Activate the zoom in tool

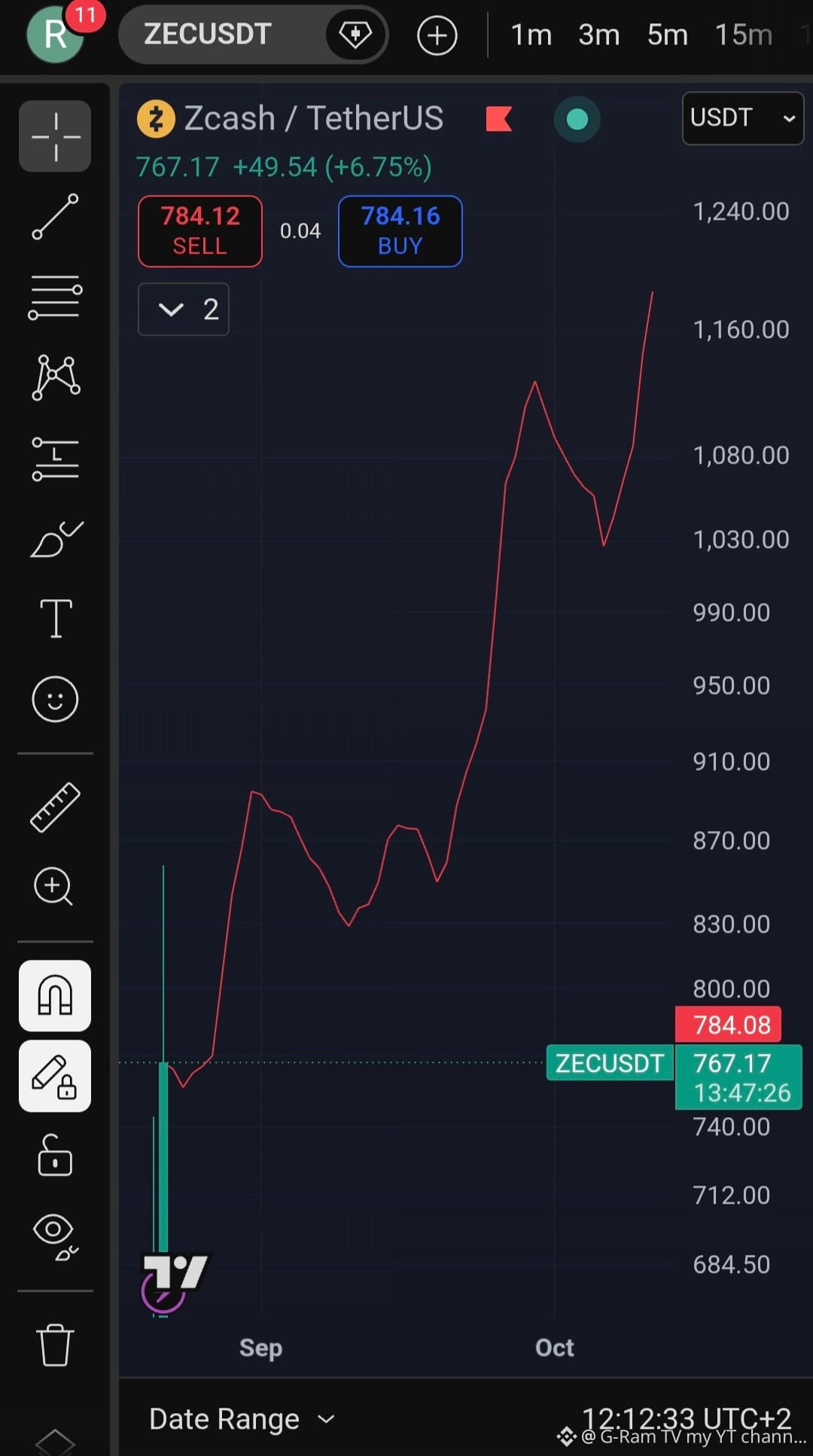(54, 887)
